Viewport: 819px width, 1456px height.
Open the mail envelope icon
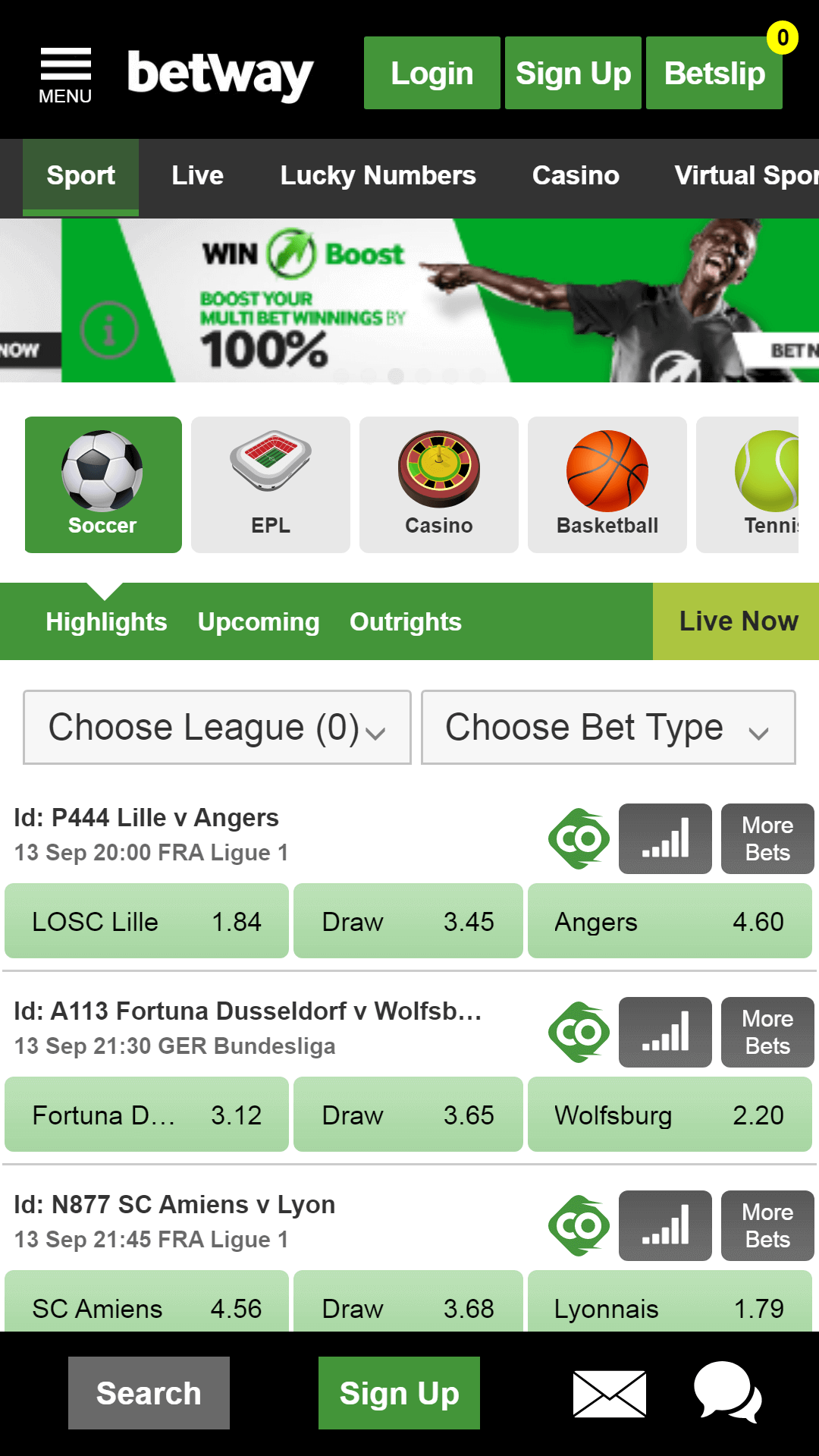610,1394
